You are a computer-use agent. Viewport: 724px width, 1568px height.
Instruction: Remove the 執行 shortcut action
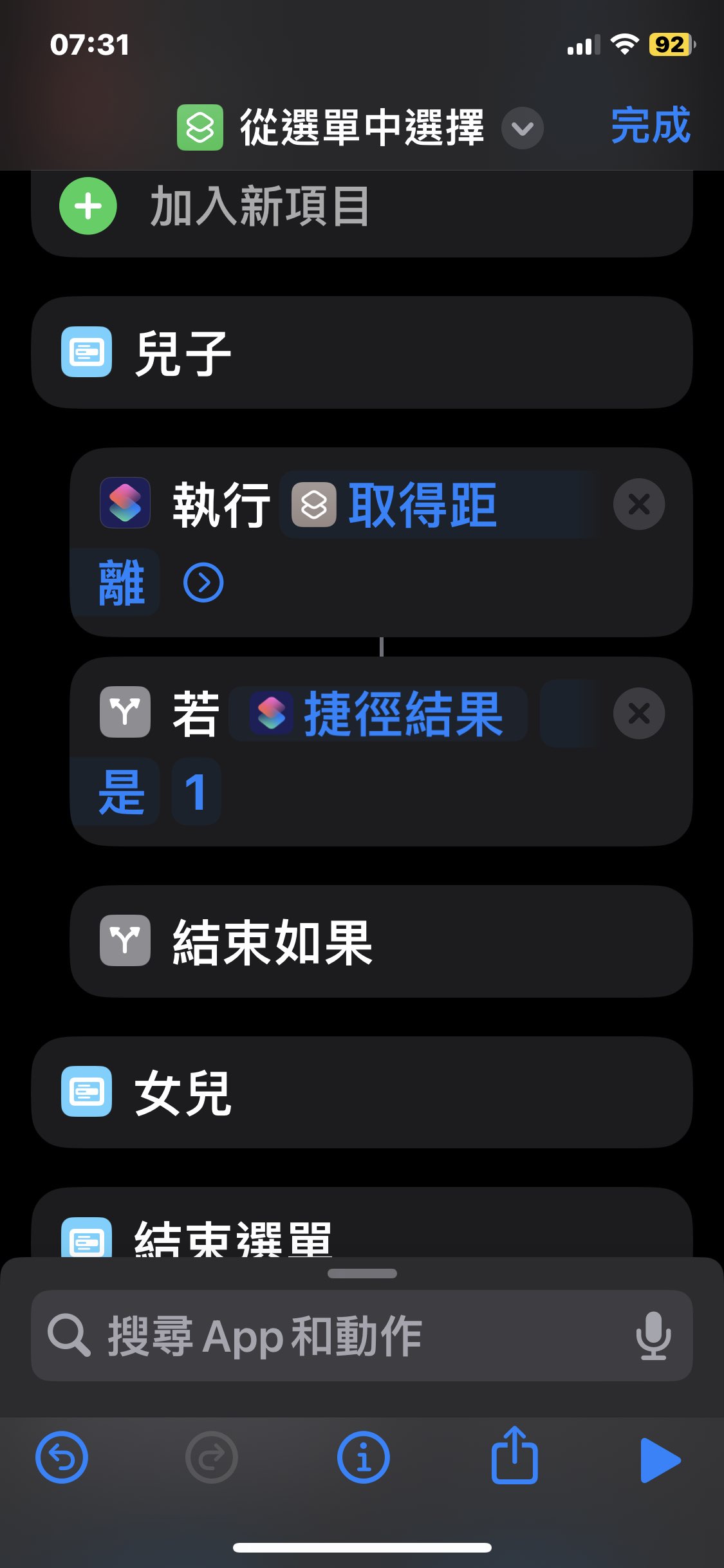pyautogui.click(x=639, y=505)
